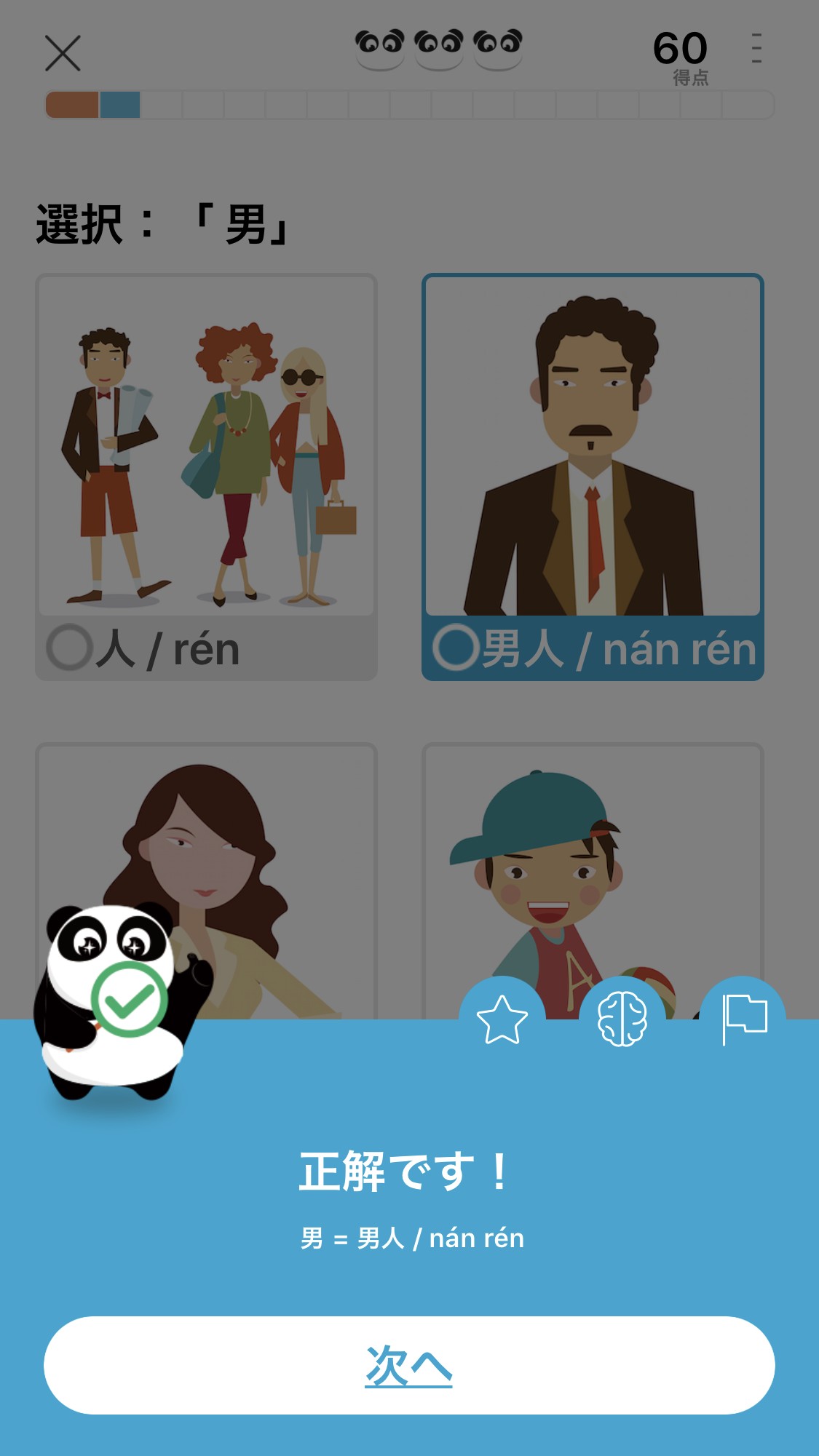Tap 次へ to continue
The height and width of the screenshot is (1456, 819).
click(x=409, y=1365)
